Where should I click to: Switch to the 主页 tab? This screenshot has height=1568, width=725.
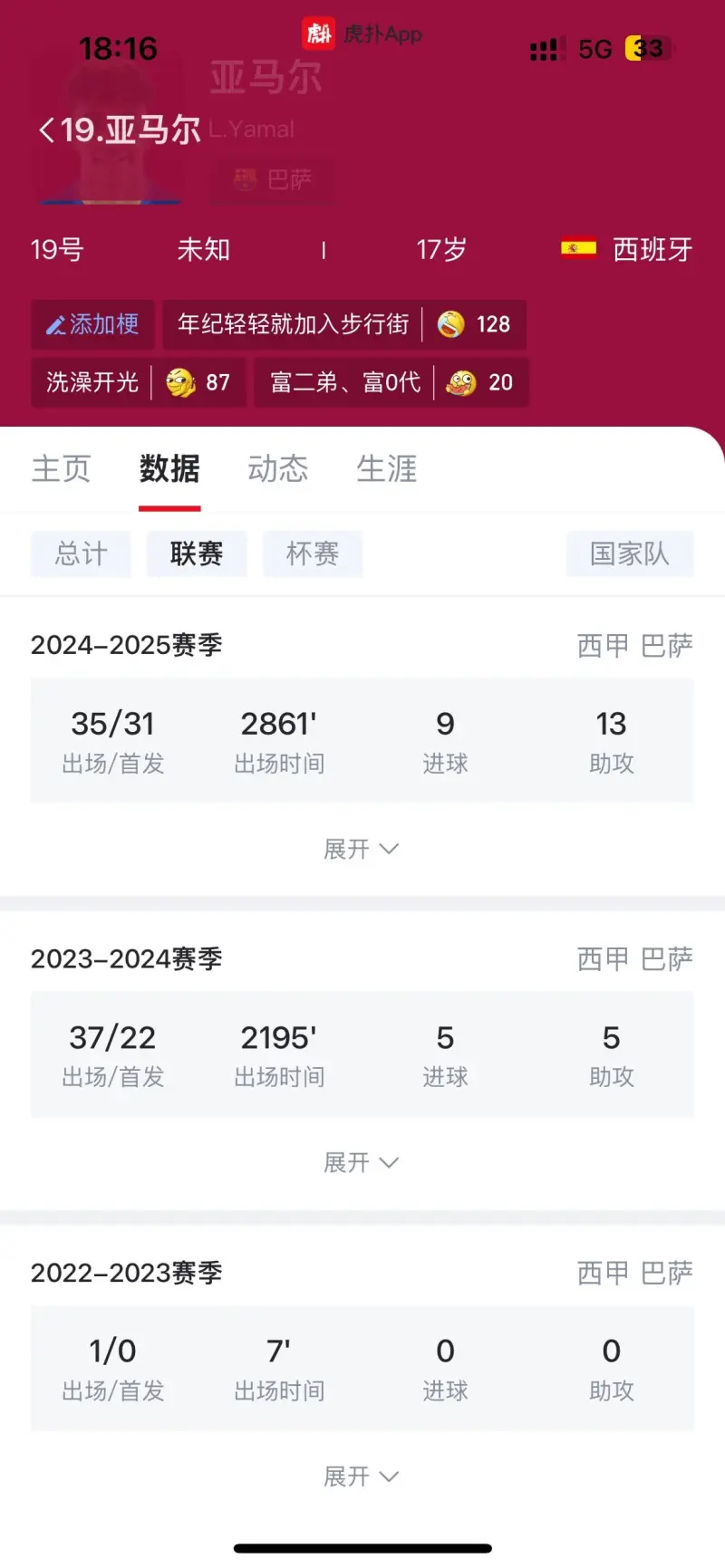61,469
